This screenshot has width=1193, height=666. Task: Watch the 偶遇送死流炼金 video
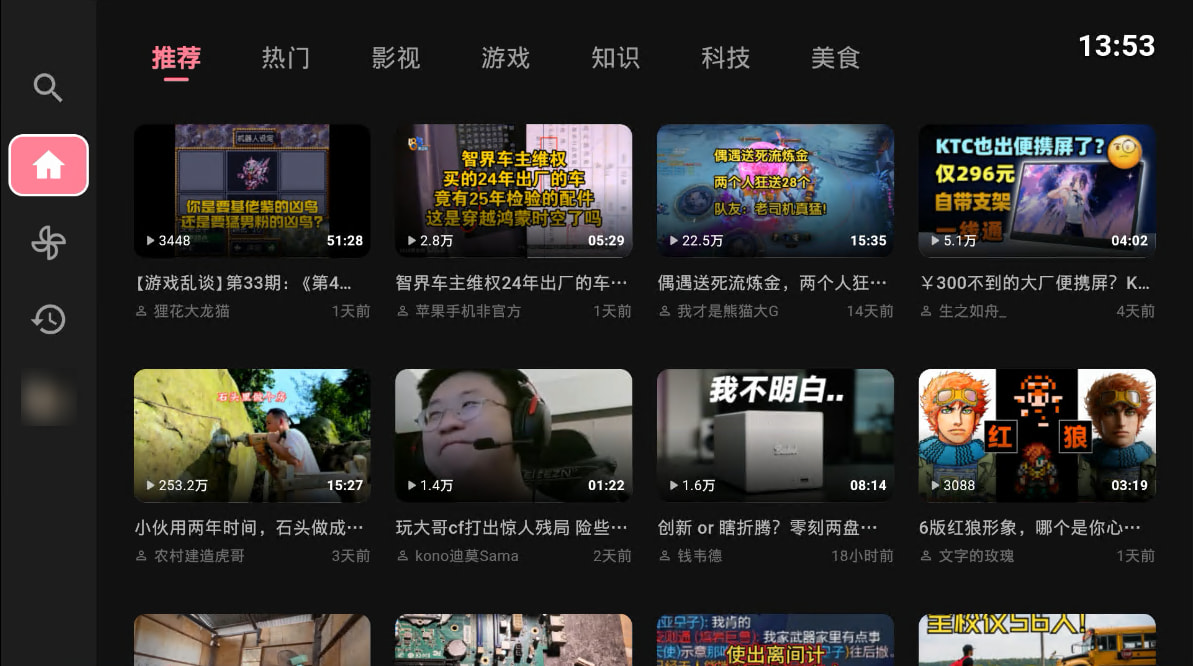[775, 191]
